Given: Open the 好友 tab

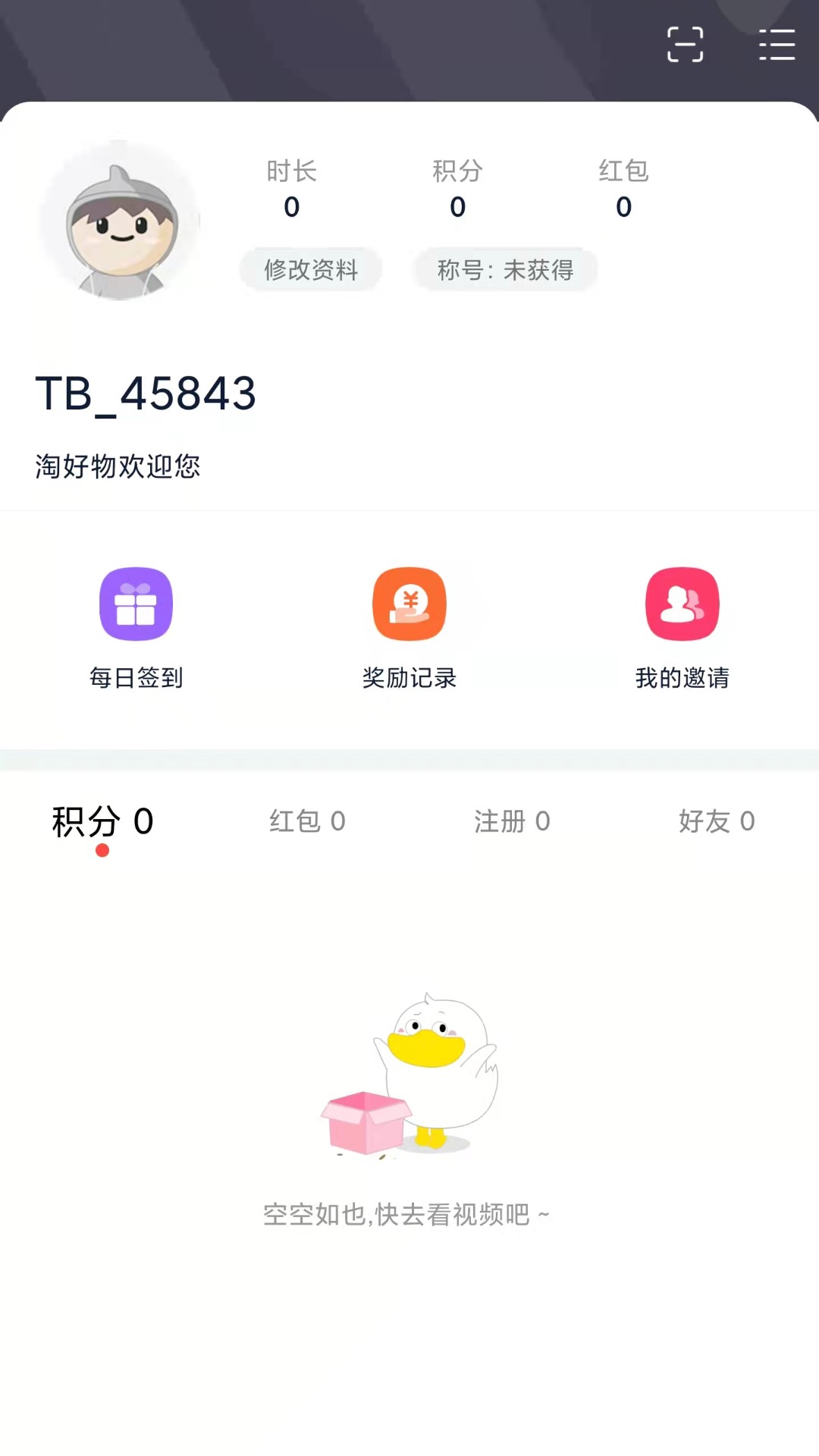Looking at the screenshot, I should [x=716, y=821].
